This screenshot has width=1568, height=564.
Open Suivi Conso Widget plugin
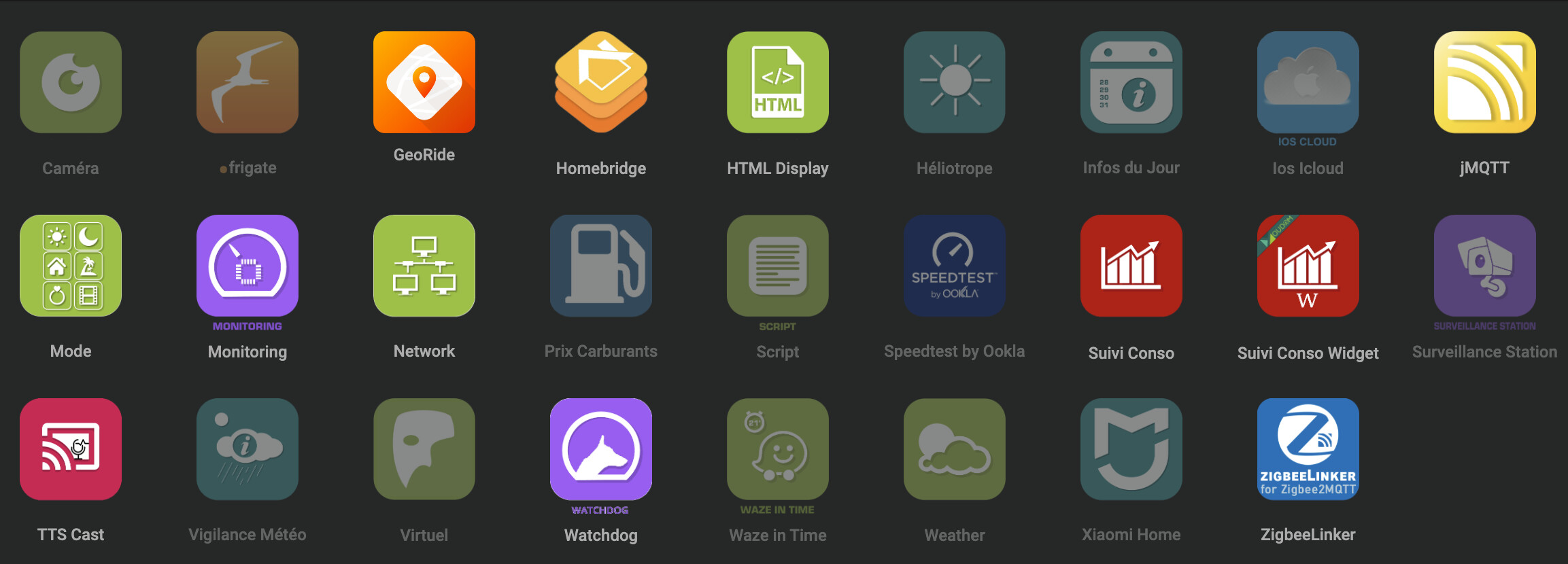pos(1308,266)
